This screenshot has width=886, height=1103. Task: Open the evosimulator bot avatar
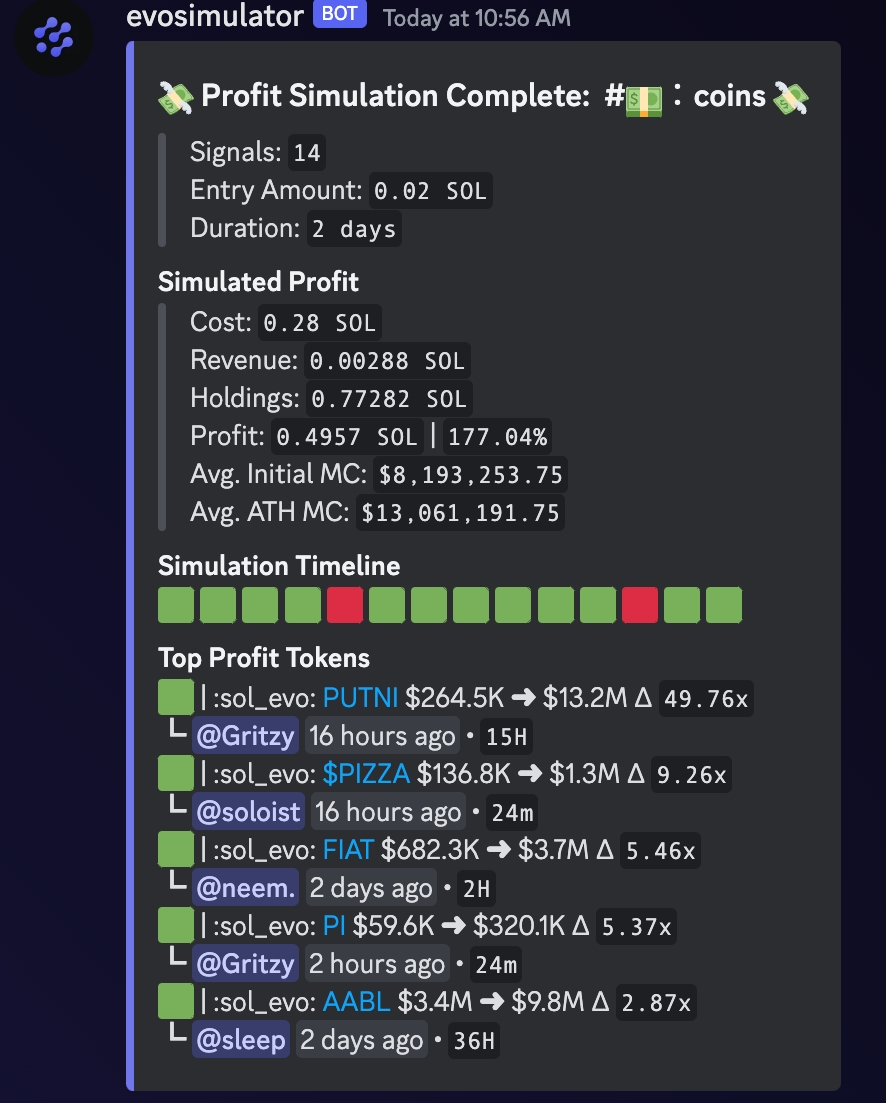(48, 39)
